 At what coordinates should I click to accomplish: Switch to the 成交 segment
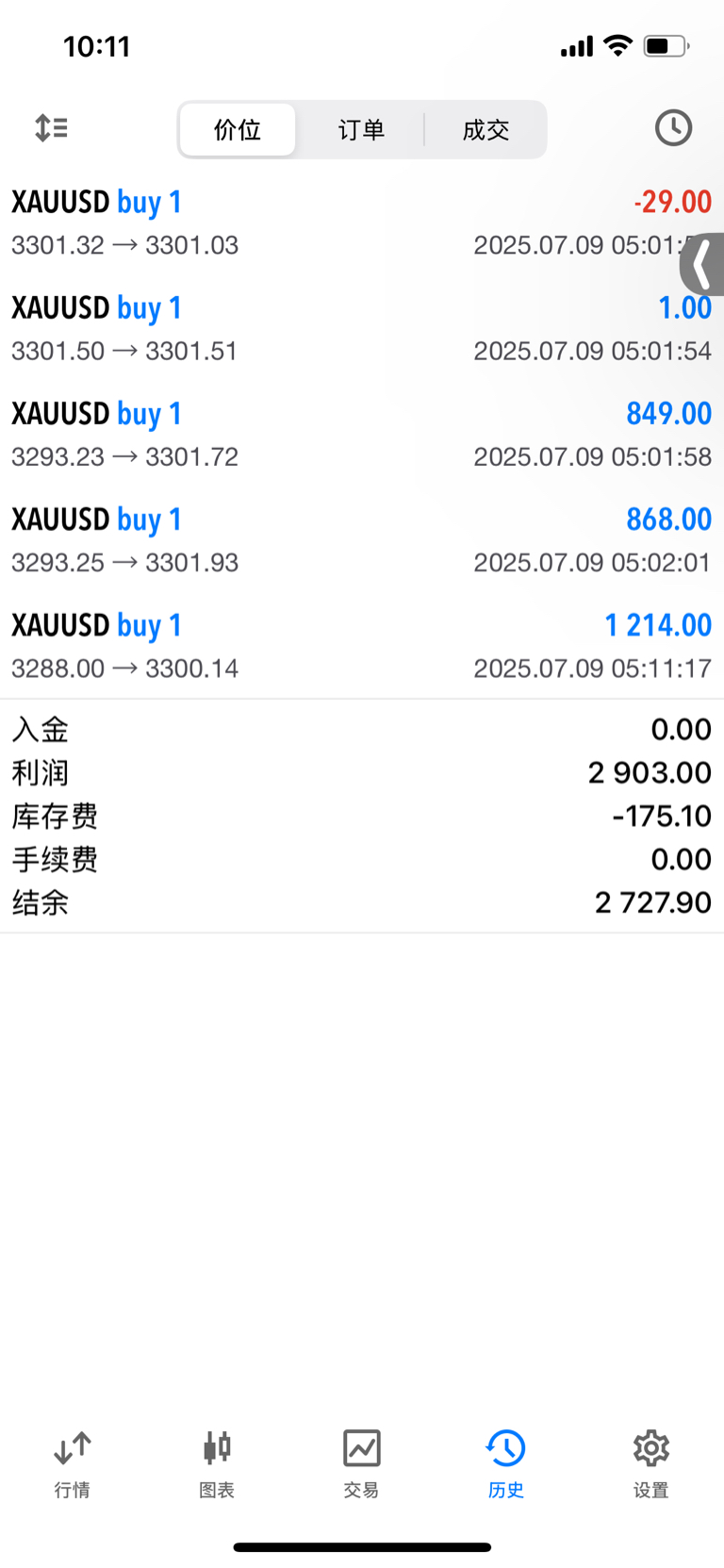coord(485,130)
